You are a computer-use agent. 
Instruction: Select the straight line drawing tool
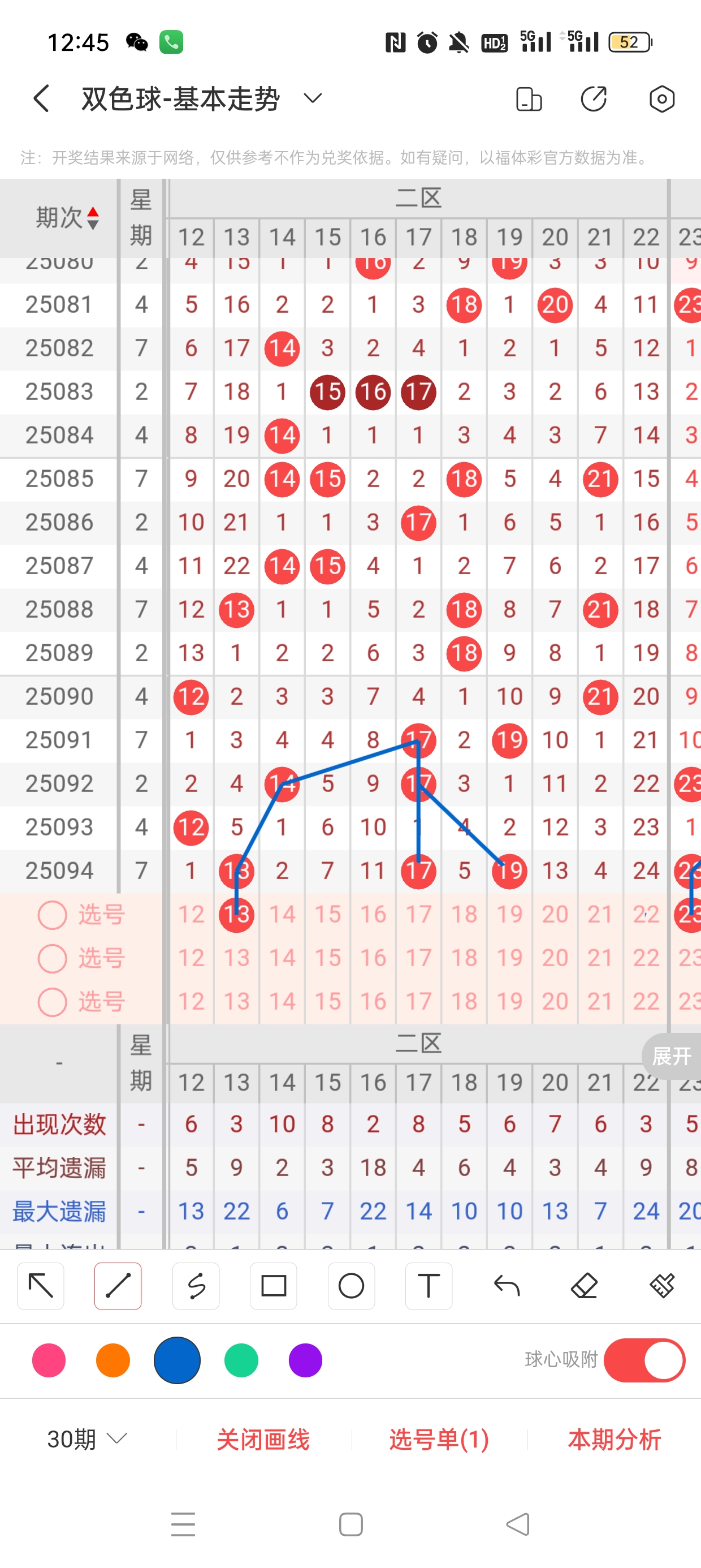pyautogui.click(x=118, y=1286)
